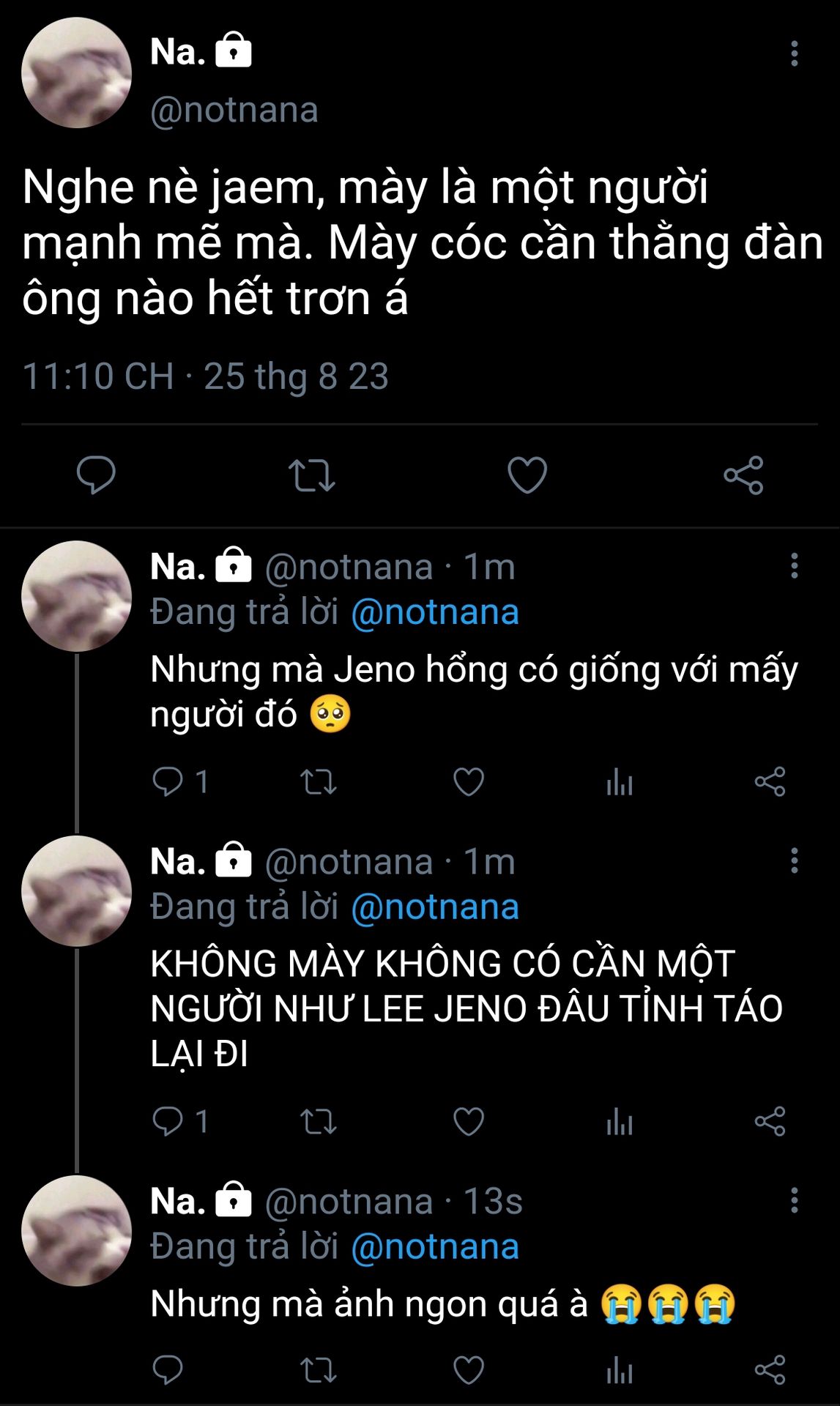Open replies on 'Nhưng mà Jeno hổng có' tweet
Screen dimensions: 840x1406
click(180, 782)
